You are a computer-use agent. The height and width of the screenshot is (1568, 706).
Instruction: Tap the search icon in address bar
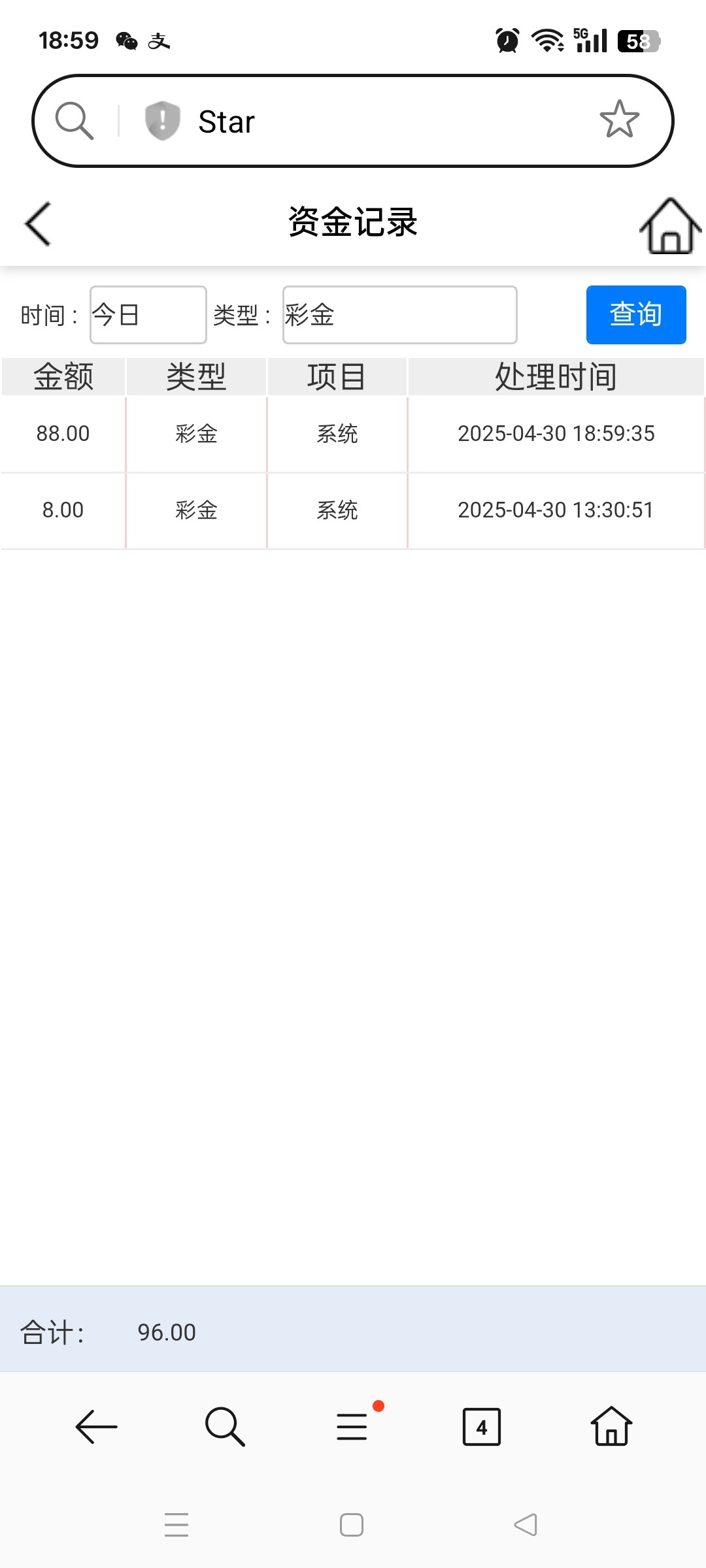click(75, 121)
